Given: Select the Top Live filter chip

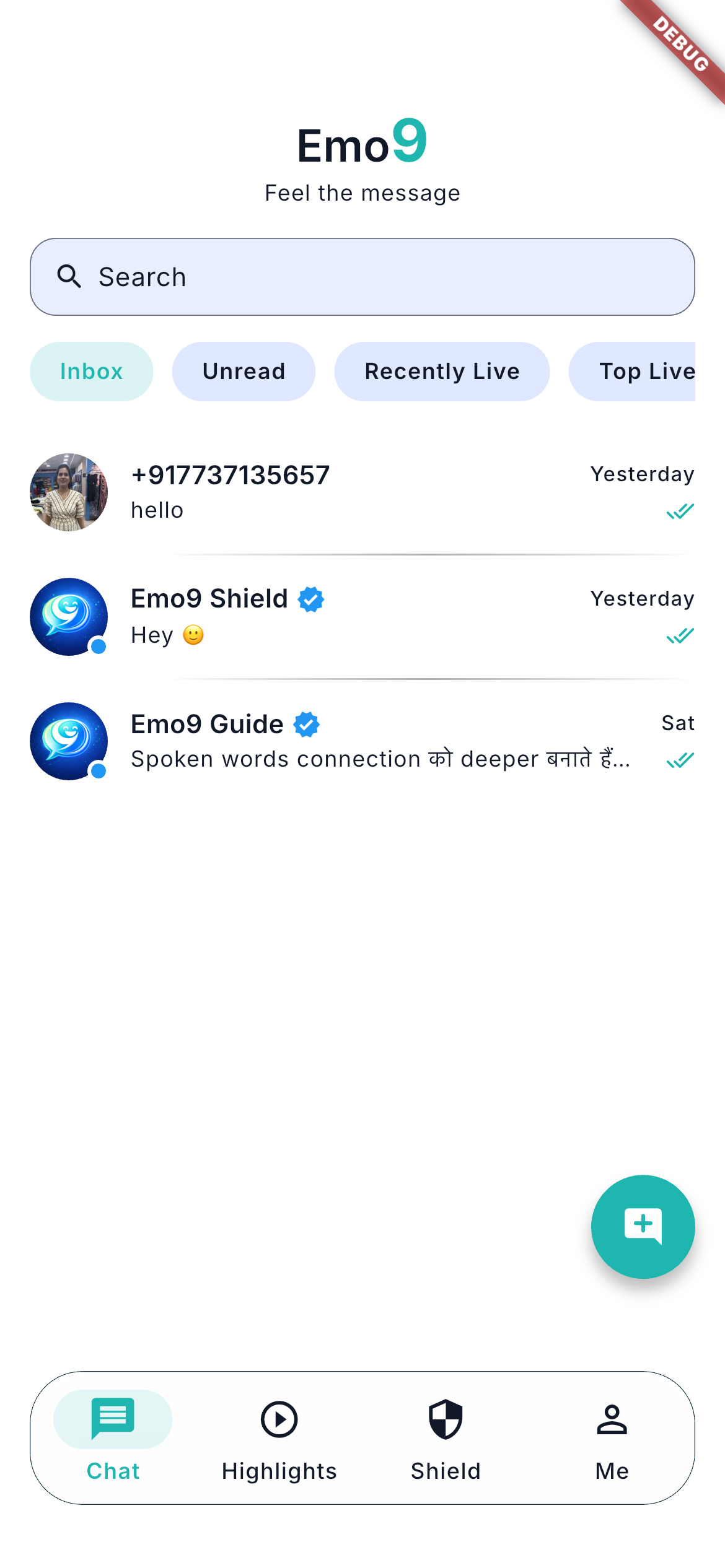Looking at the screenshot, I should coord(646,371).
